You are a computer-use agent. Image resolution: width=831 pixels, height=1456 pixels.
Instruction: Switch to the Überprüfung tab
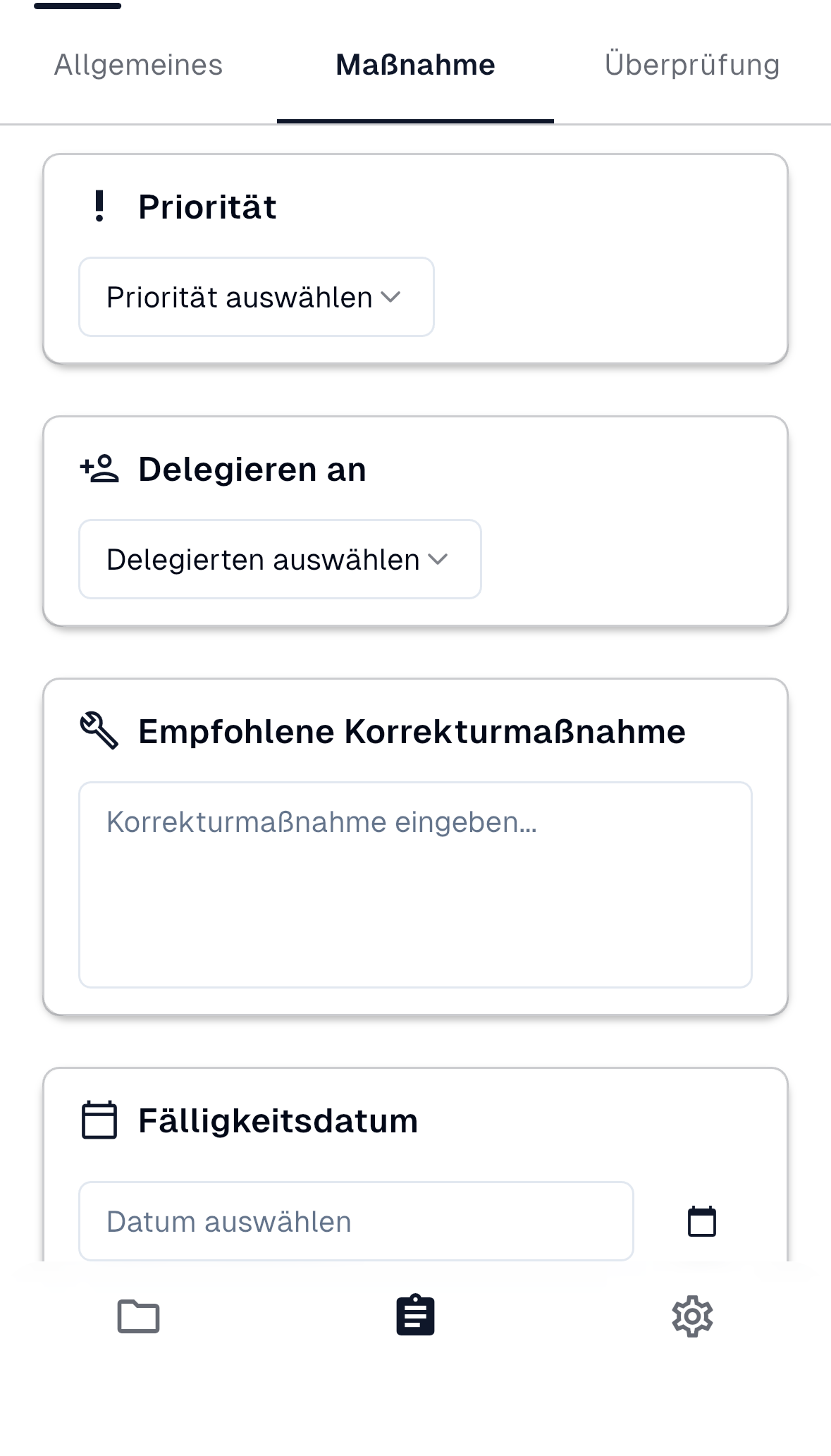(691, 64)
